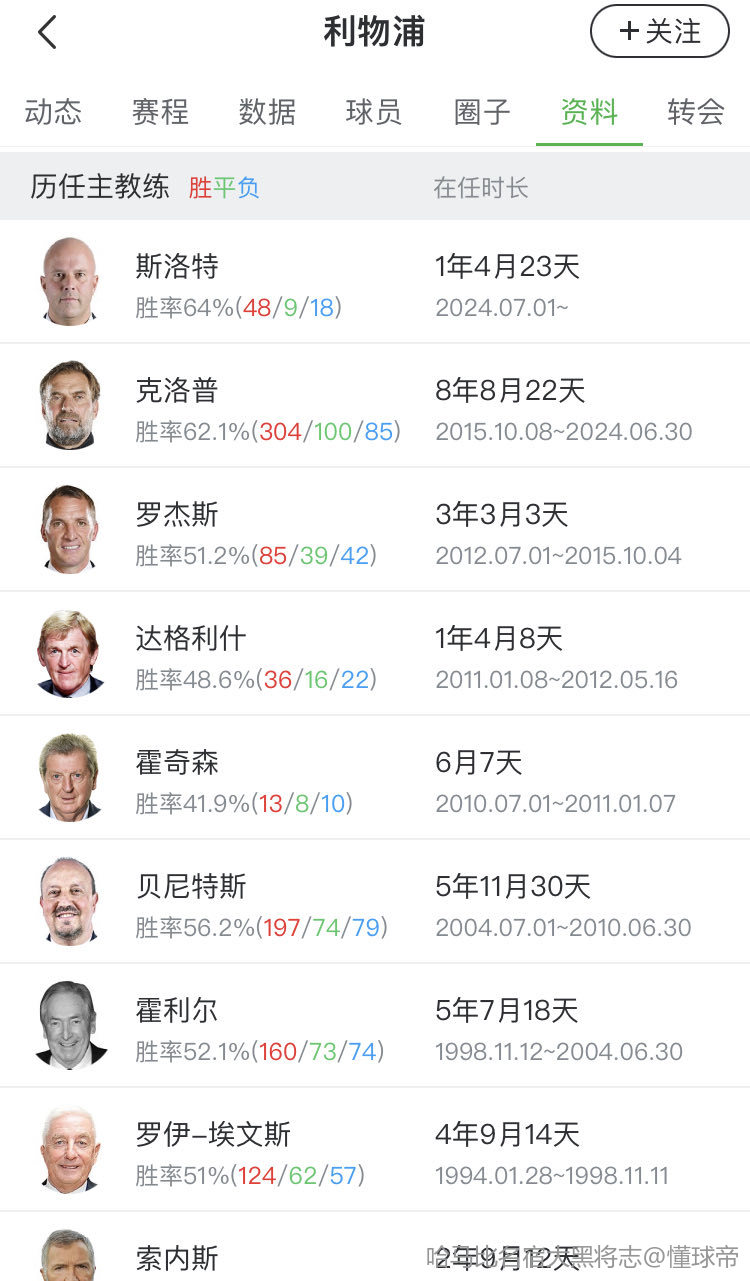The image size is (750, 1281).
Task: Select the 罗杰斯 coach row
Action: click(375, 530)
